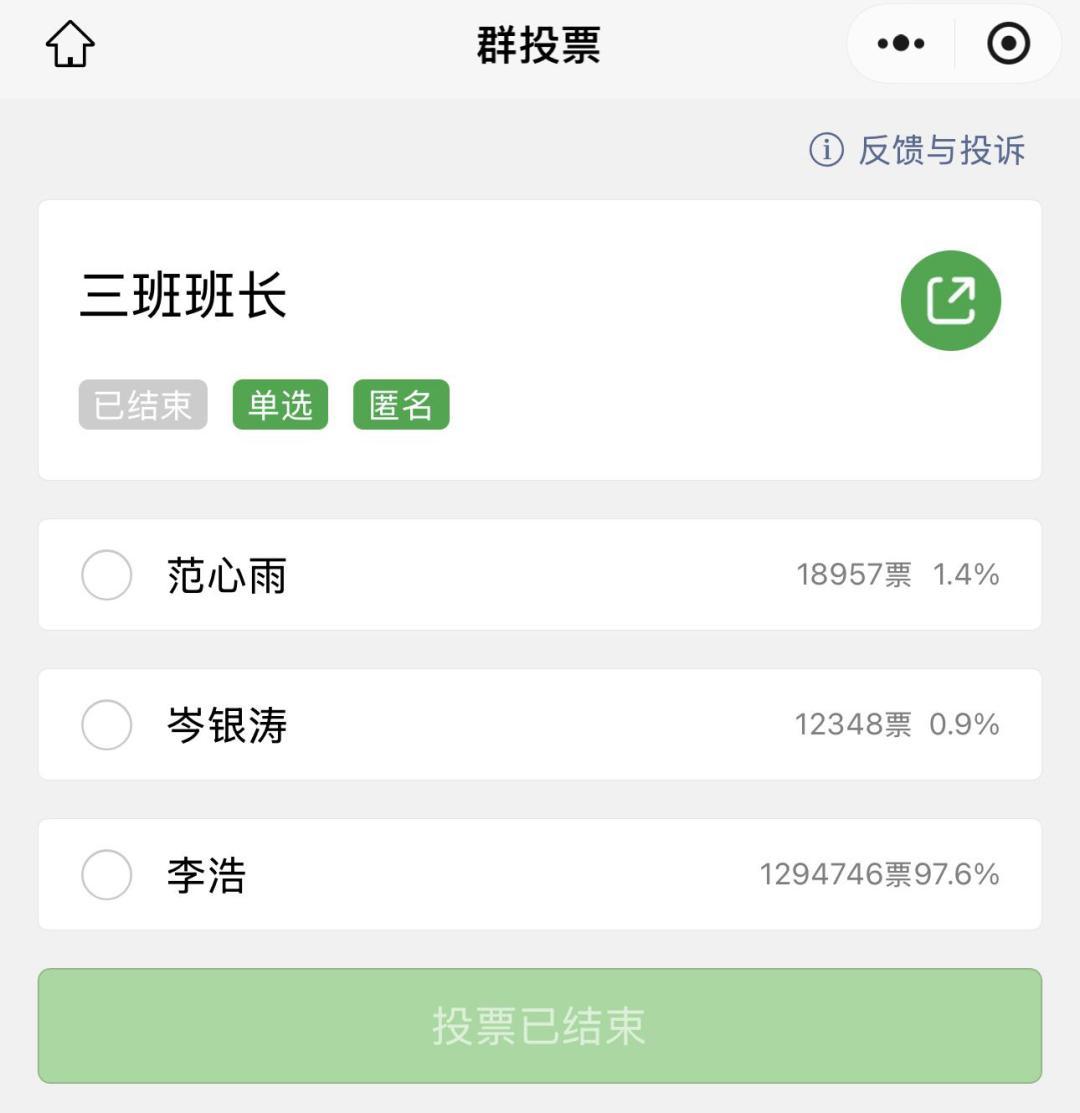Tap the 投票已结束 button
Viewport: 1080px width, 1113px height.
pyautogui.click(x=539, y=1026)
